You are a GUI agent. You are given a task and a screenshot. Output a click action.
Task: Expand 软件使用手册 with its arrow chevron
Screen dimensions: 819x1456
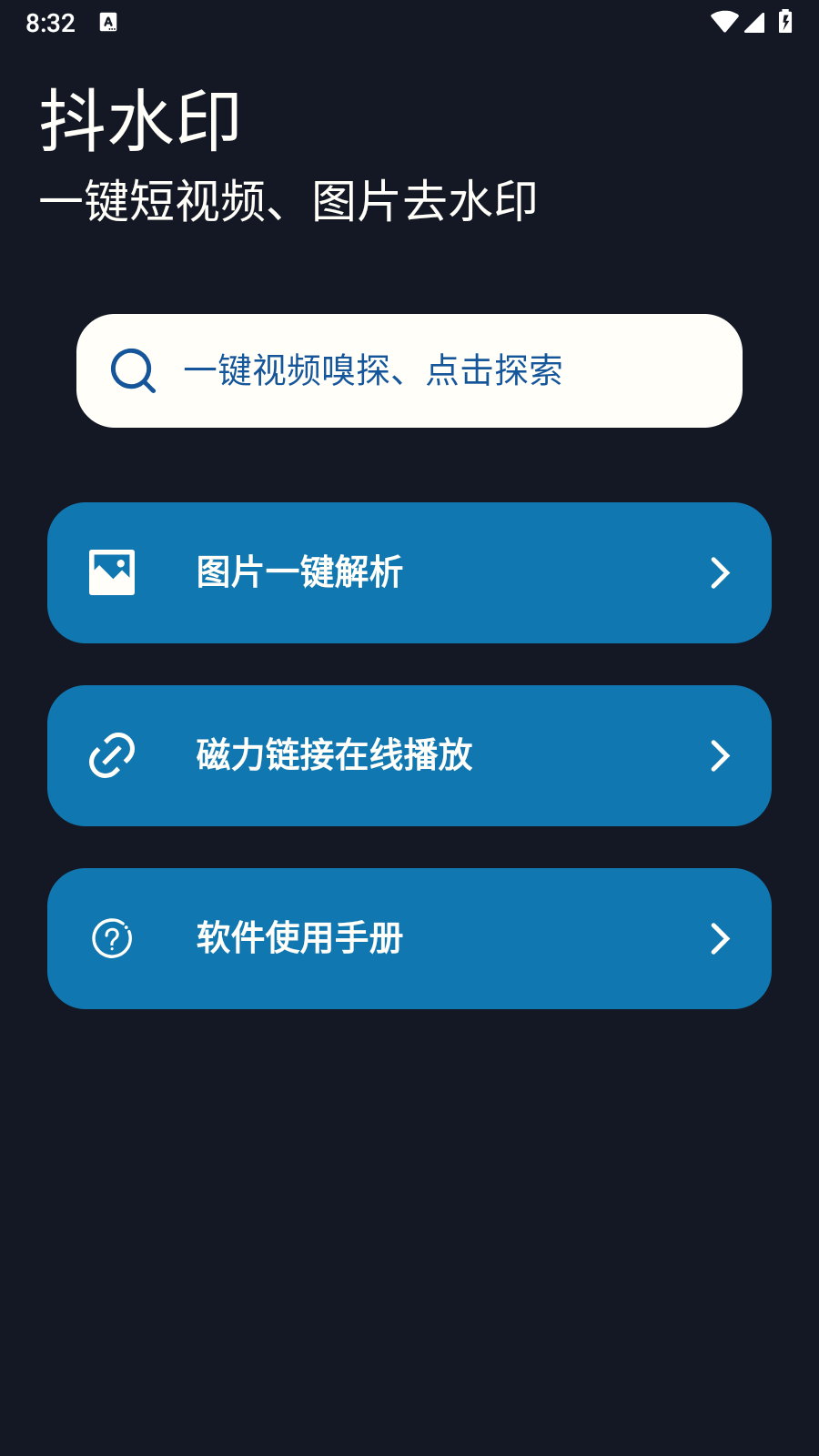coord(721,937)
